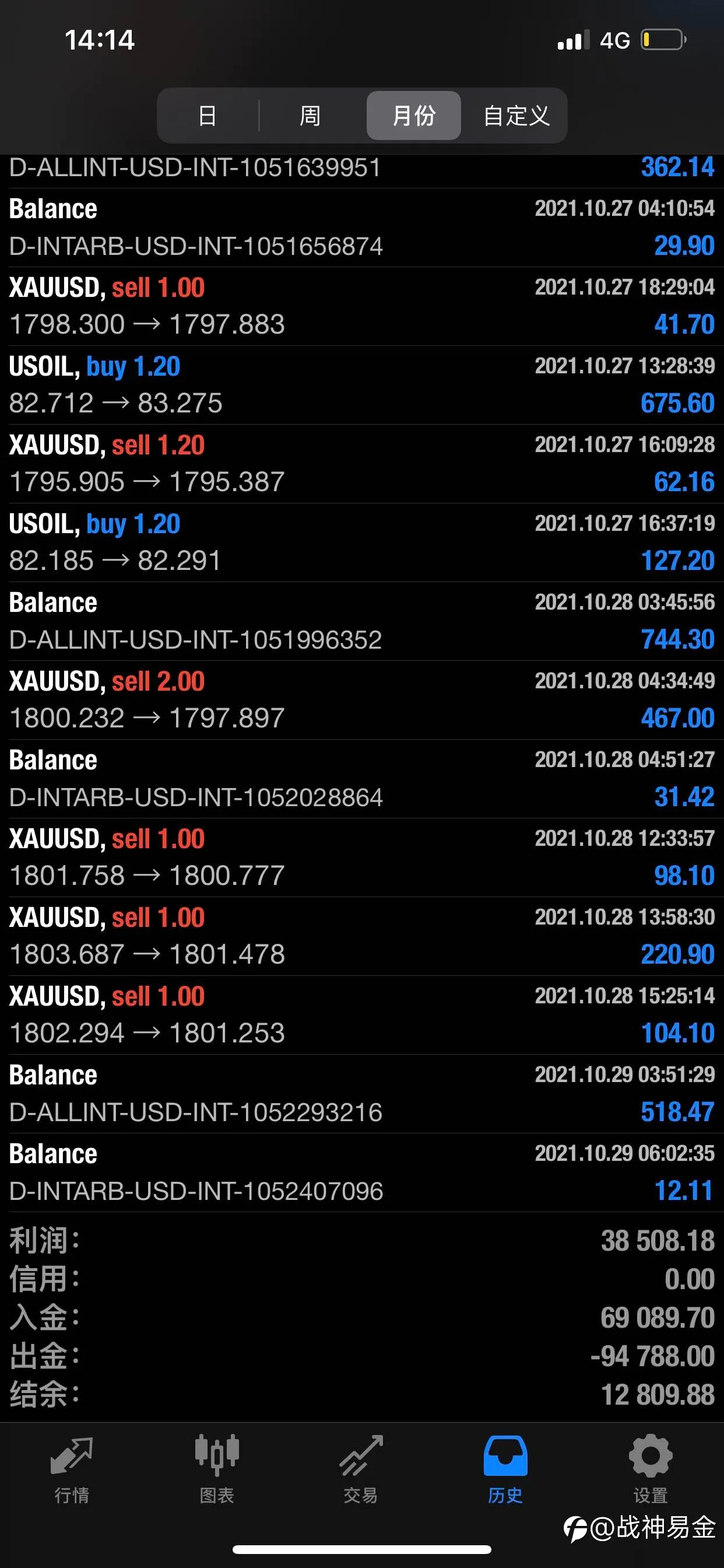The width and height of the screenshot is (724, 1568).
Task: Open the USOIL buy trade with profit 675.60
Action: (x=362, y=386)
